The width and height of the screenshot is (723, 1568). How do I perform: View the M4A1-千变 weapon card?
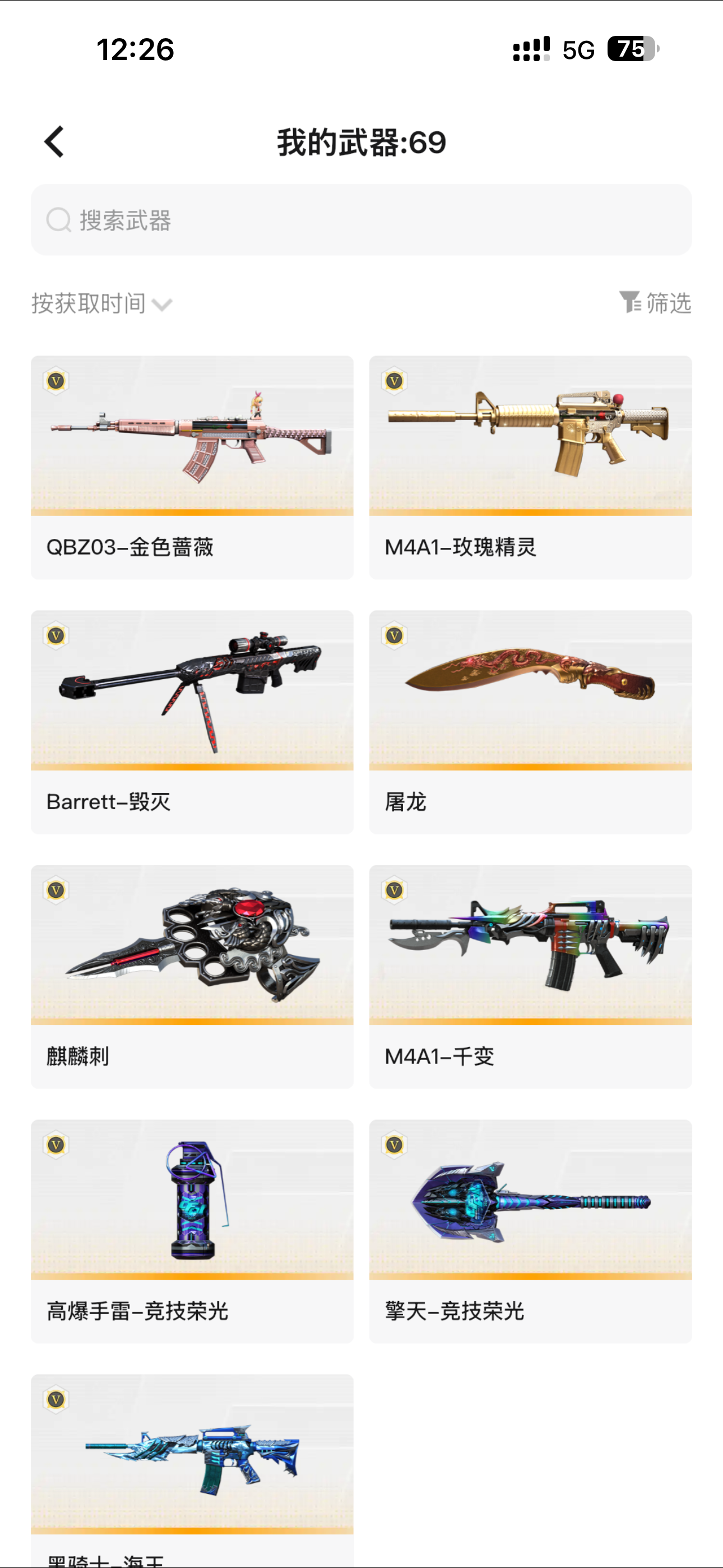point(531,976)
